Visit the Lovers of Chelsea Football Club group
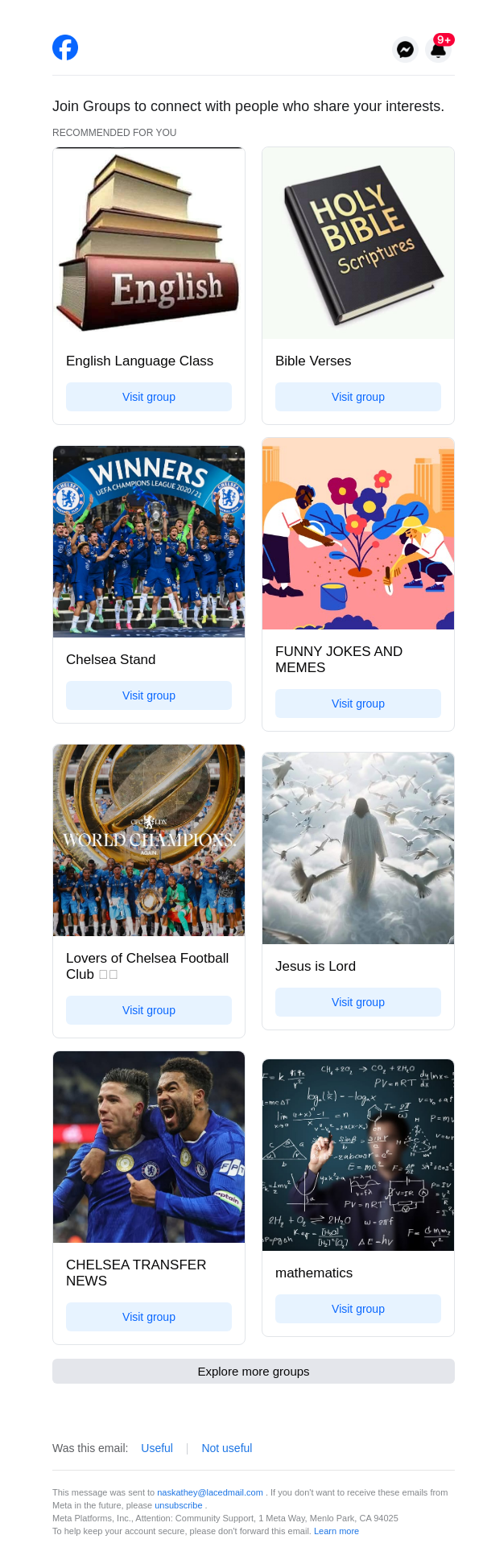 click(149, 1010)
